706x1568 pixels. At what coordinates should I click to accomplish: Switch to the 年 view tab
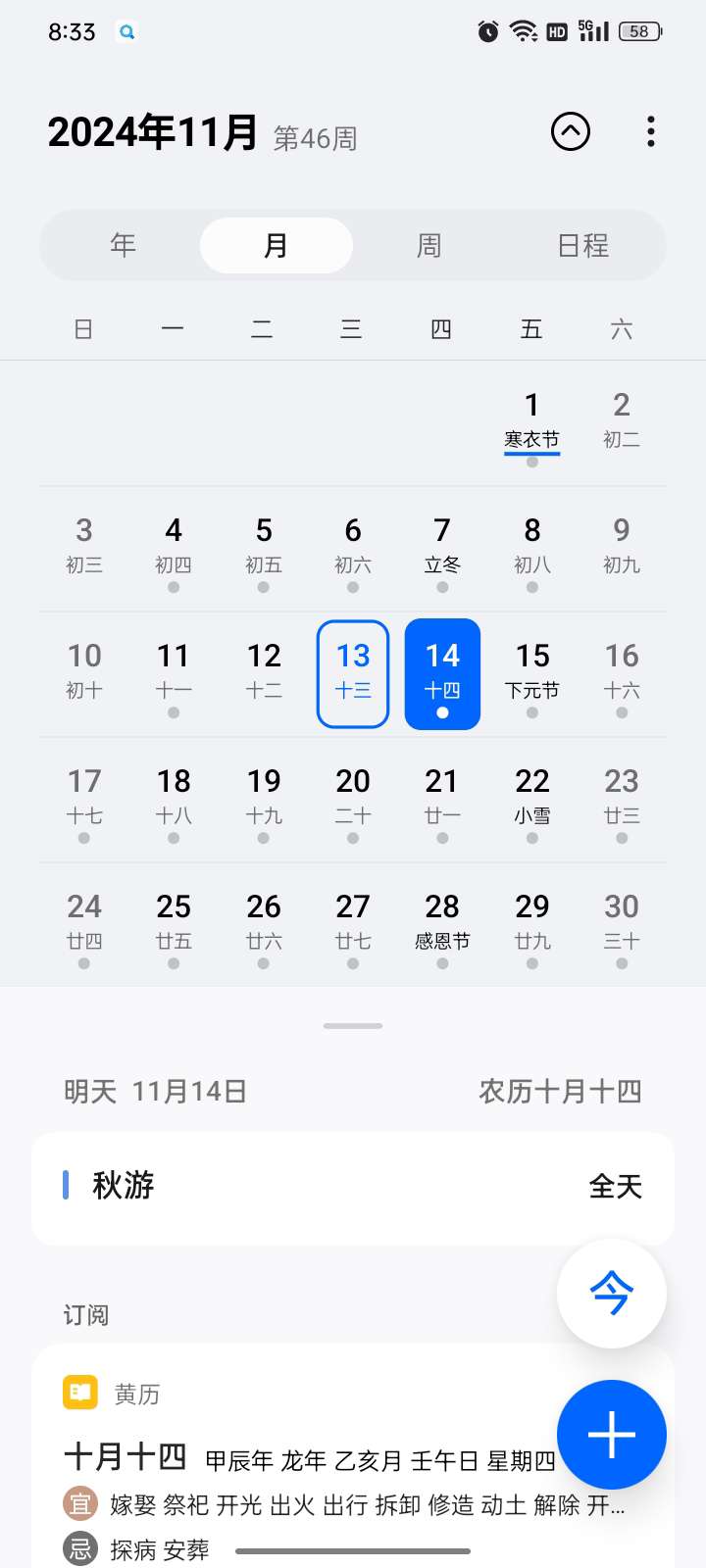click(x=123, y=245)
